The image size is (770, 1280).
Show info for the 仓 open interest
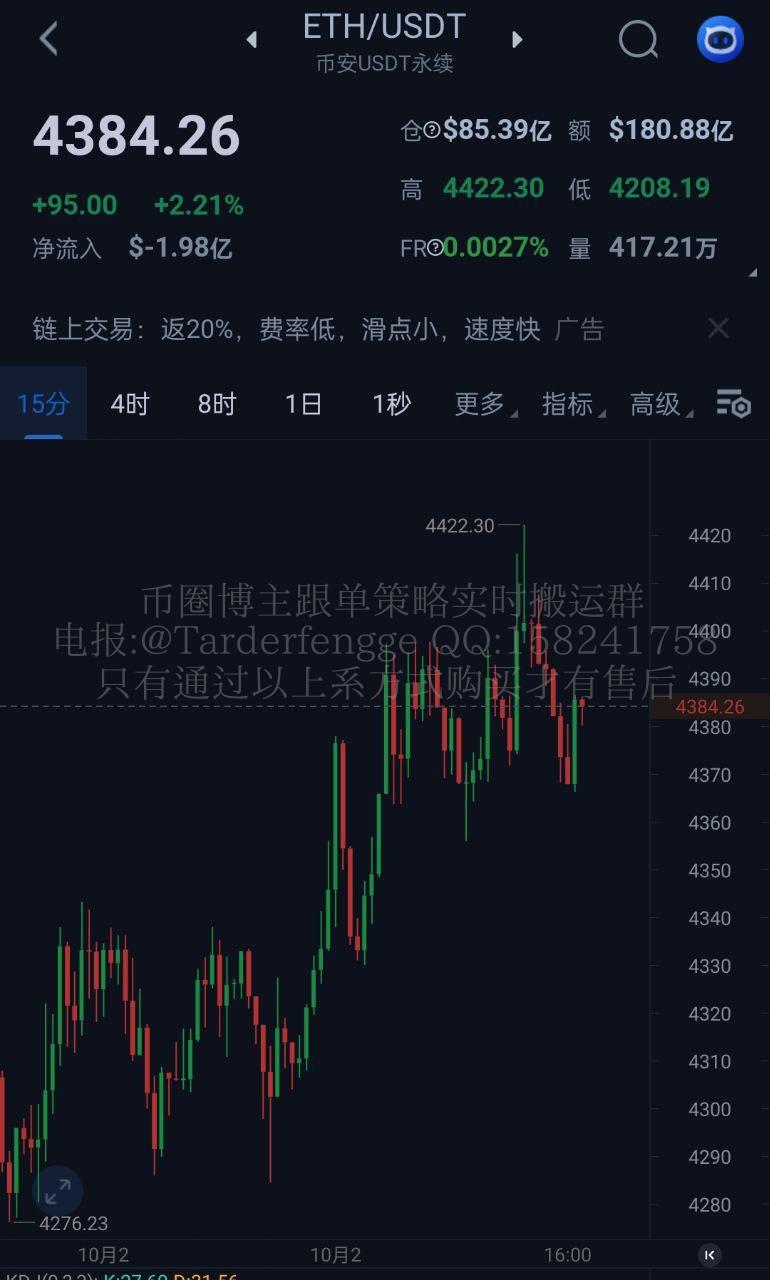(x=432, y=131)
